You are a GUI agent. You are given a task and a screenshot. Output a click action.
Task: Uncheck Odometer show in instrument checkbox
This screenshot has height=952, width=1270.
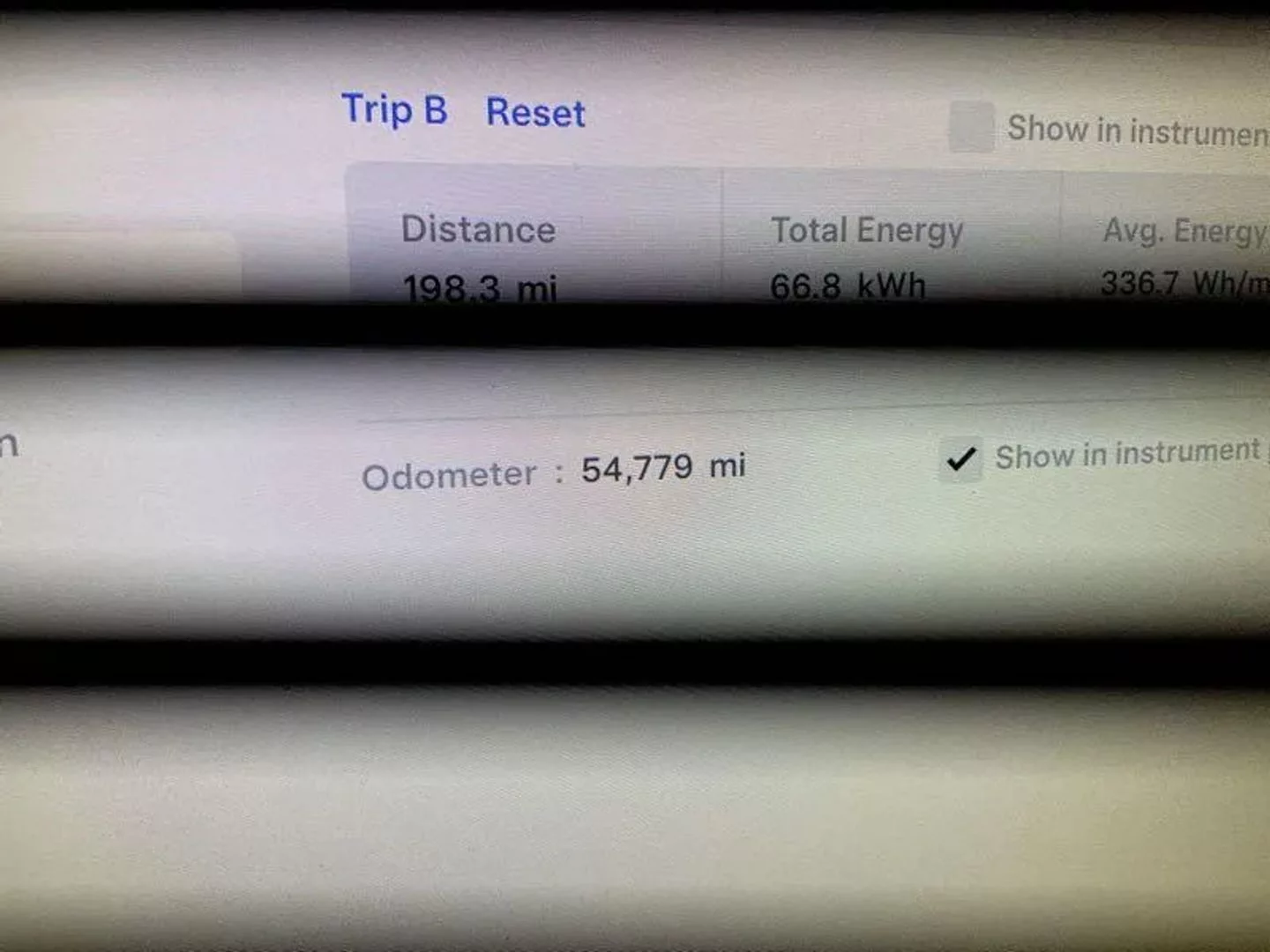(x=961, y=458)
